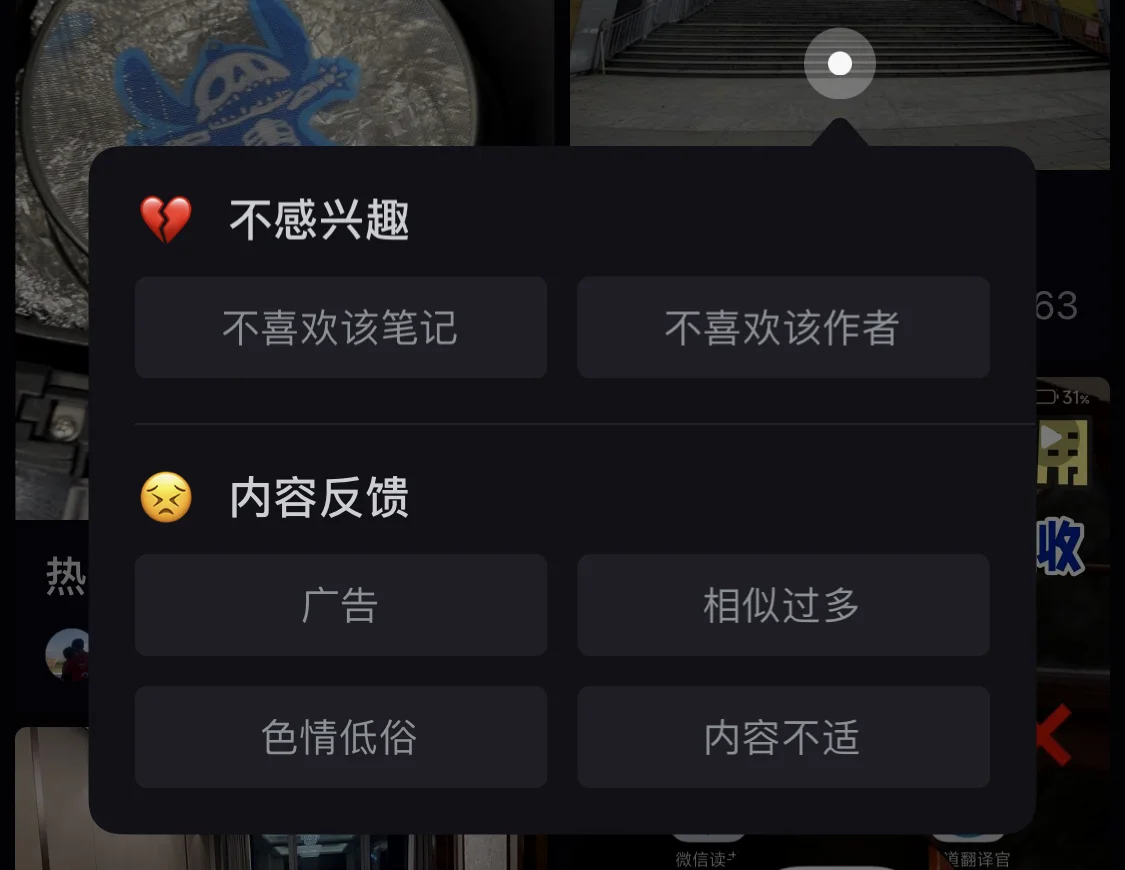Flag content as 色情低俗
This screenshot has width=1125, height=870.
340,738
